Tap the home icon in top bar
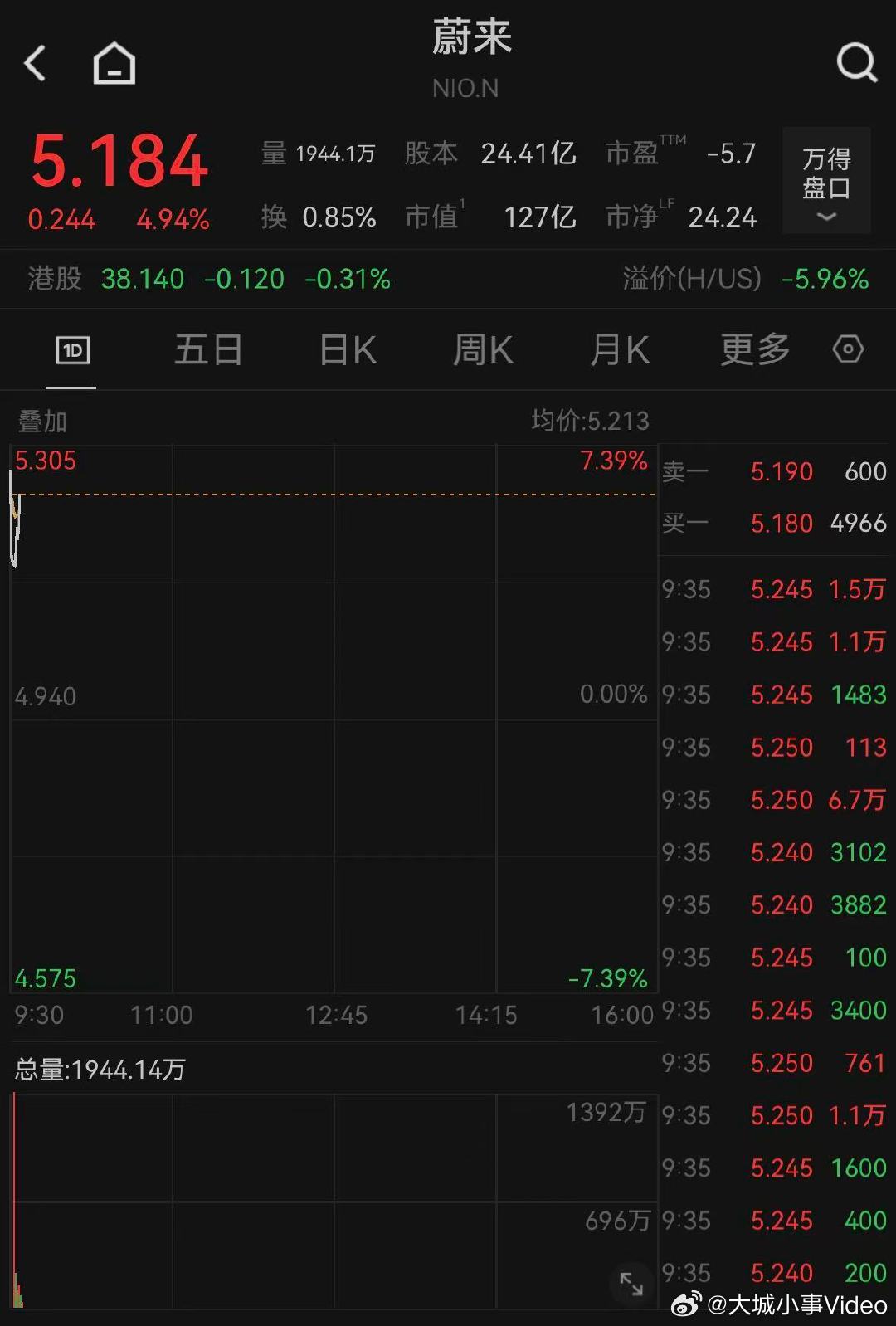Screen dimensions: 896x1326 pos(114,62)
